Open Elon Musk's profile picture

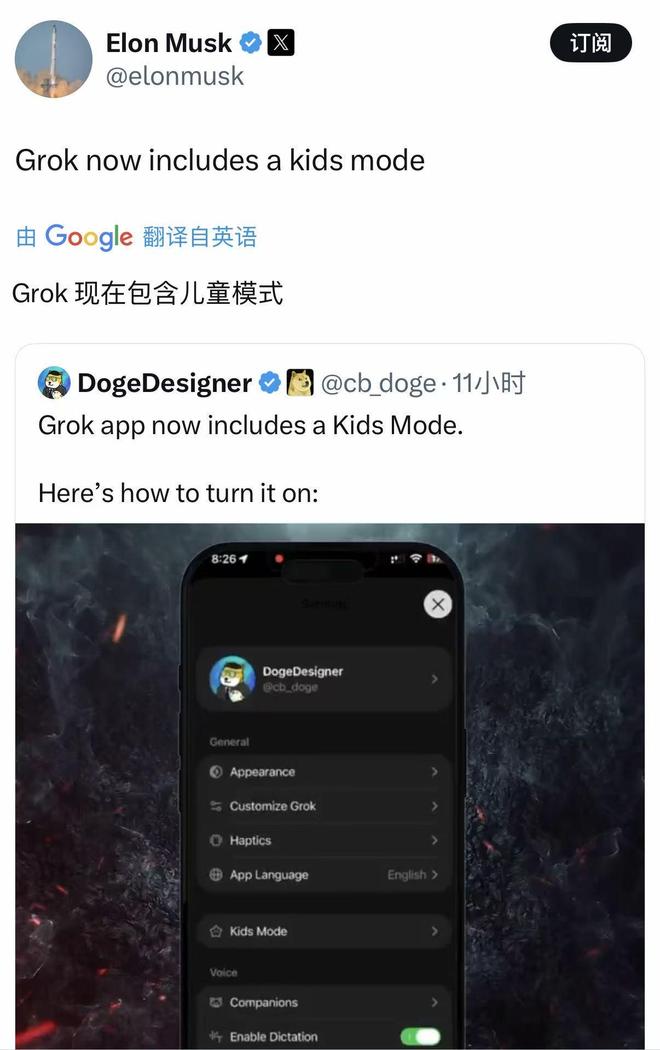coord(53,59)
